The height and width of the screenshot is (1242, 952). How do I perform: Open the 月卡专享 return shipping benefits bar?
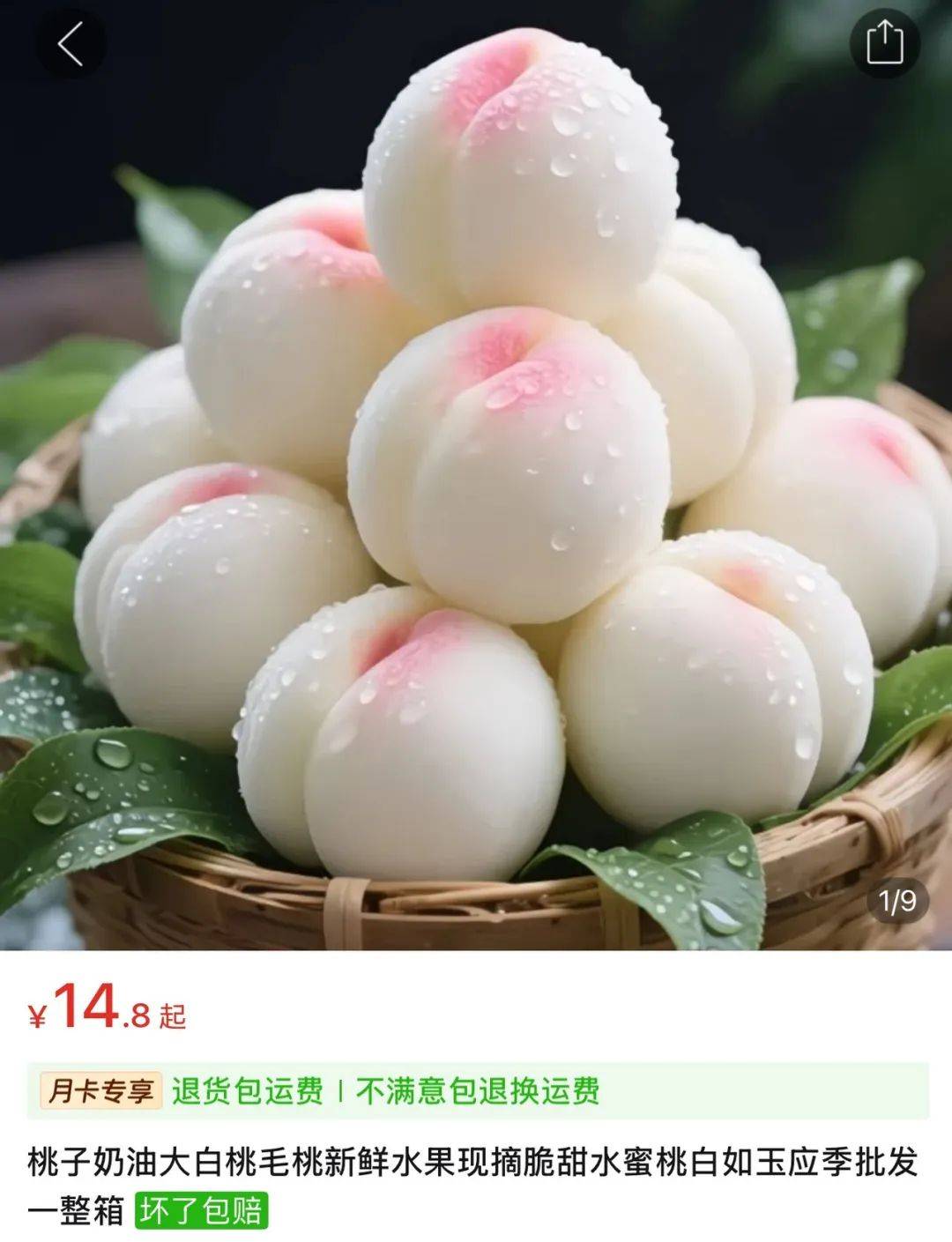[x=476, y=1091]
